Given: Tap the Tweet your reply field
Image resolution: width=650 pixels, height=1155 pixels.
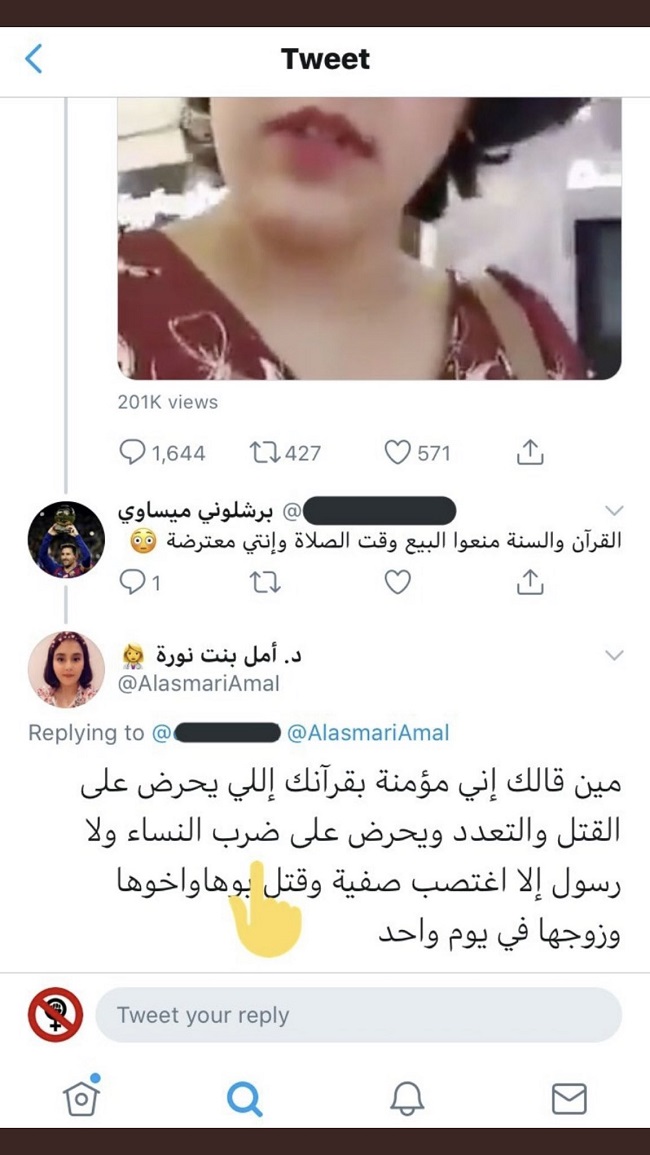Looking at the screenshot, I should [358, 1015].
